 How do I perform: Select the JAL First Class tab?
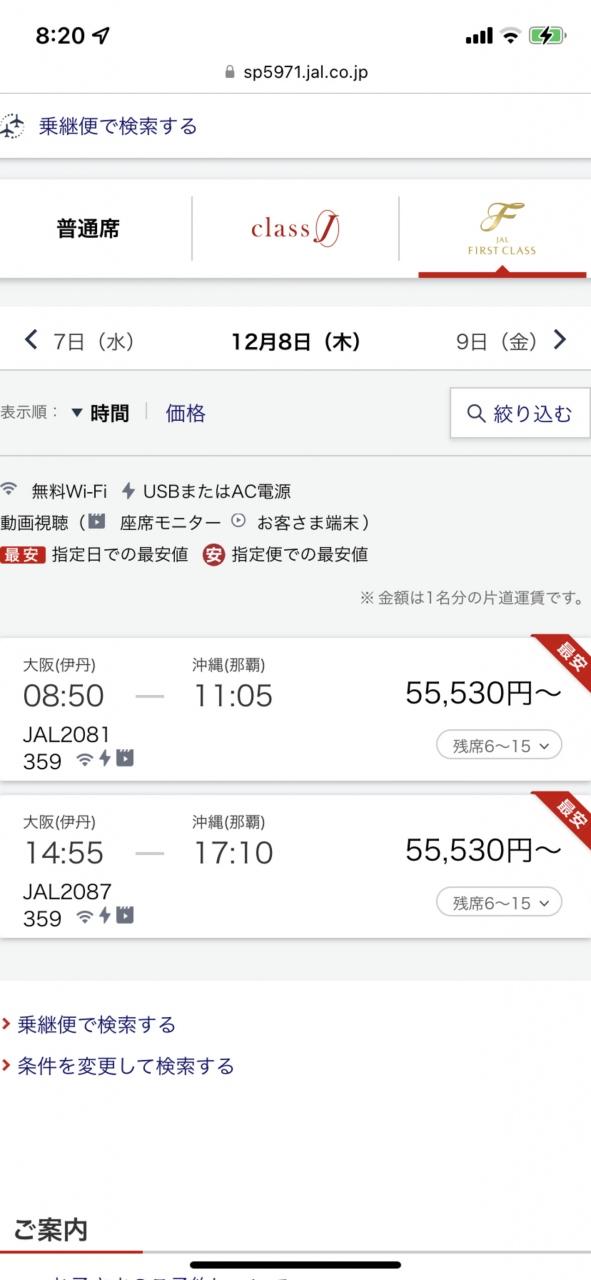pos(501,229)
